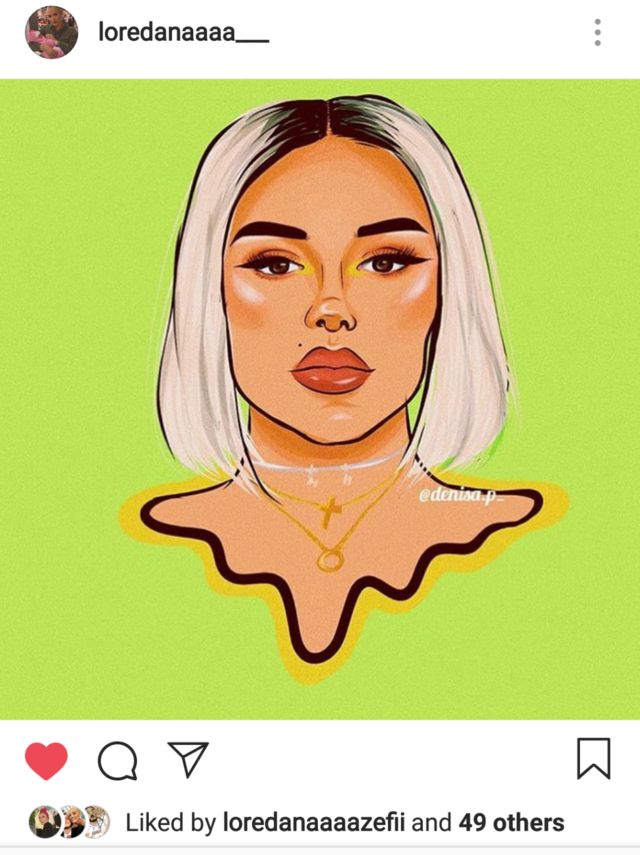
Task: Save the post with the bookmark icon
Action: 593,758
